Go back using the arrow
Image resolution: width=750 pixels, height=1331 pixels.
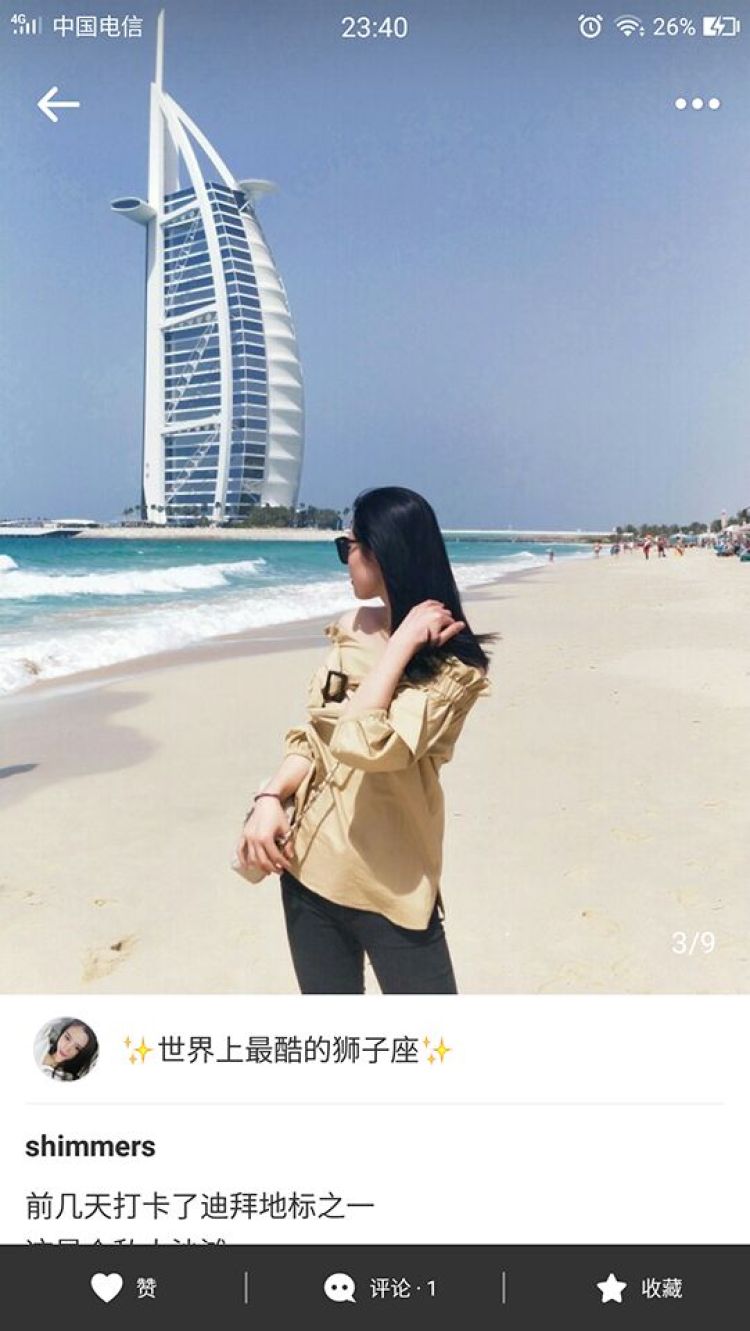point(58,104)
